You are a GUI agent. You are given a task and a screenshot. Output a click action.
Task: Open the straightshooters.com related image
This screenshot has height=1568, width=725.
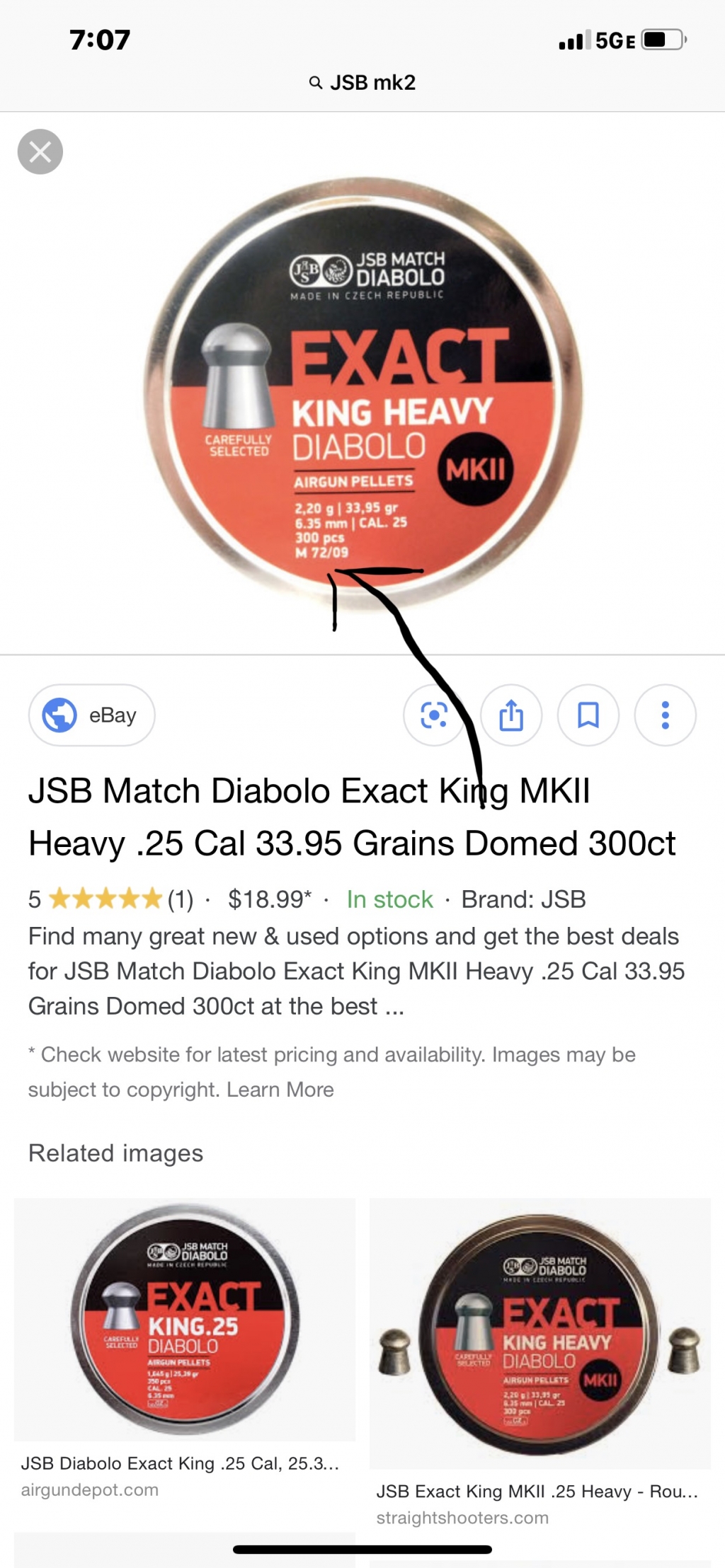pyautogui.click(x=540, y=1334)
